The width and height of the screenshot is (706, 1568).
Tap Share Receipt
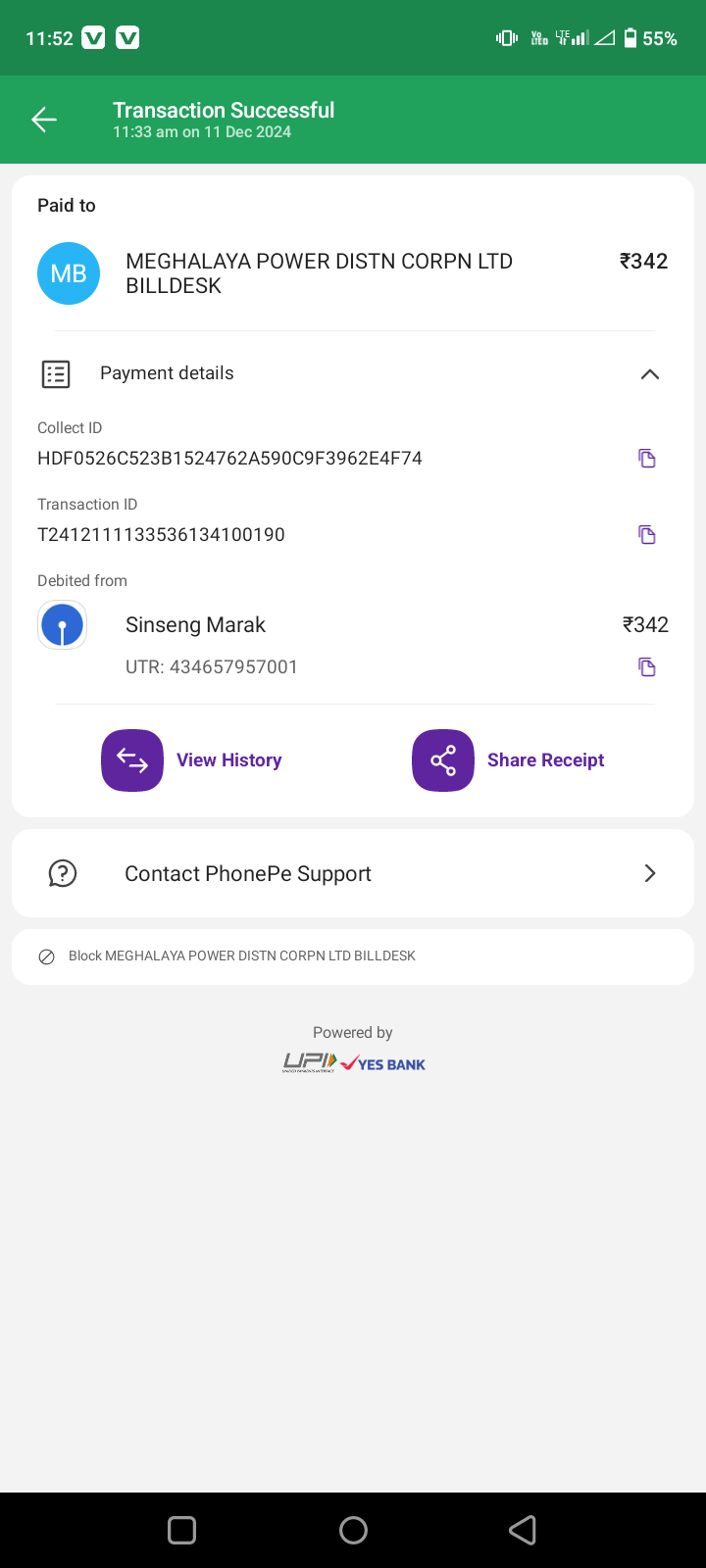pyautogui.click(x=508, y=760)
